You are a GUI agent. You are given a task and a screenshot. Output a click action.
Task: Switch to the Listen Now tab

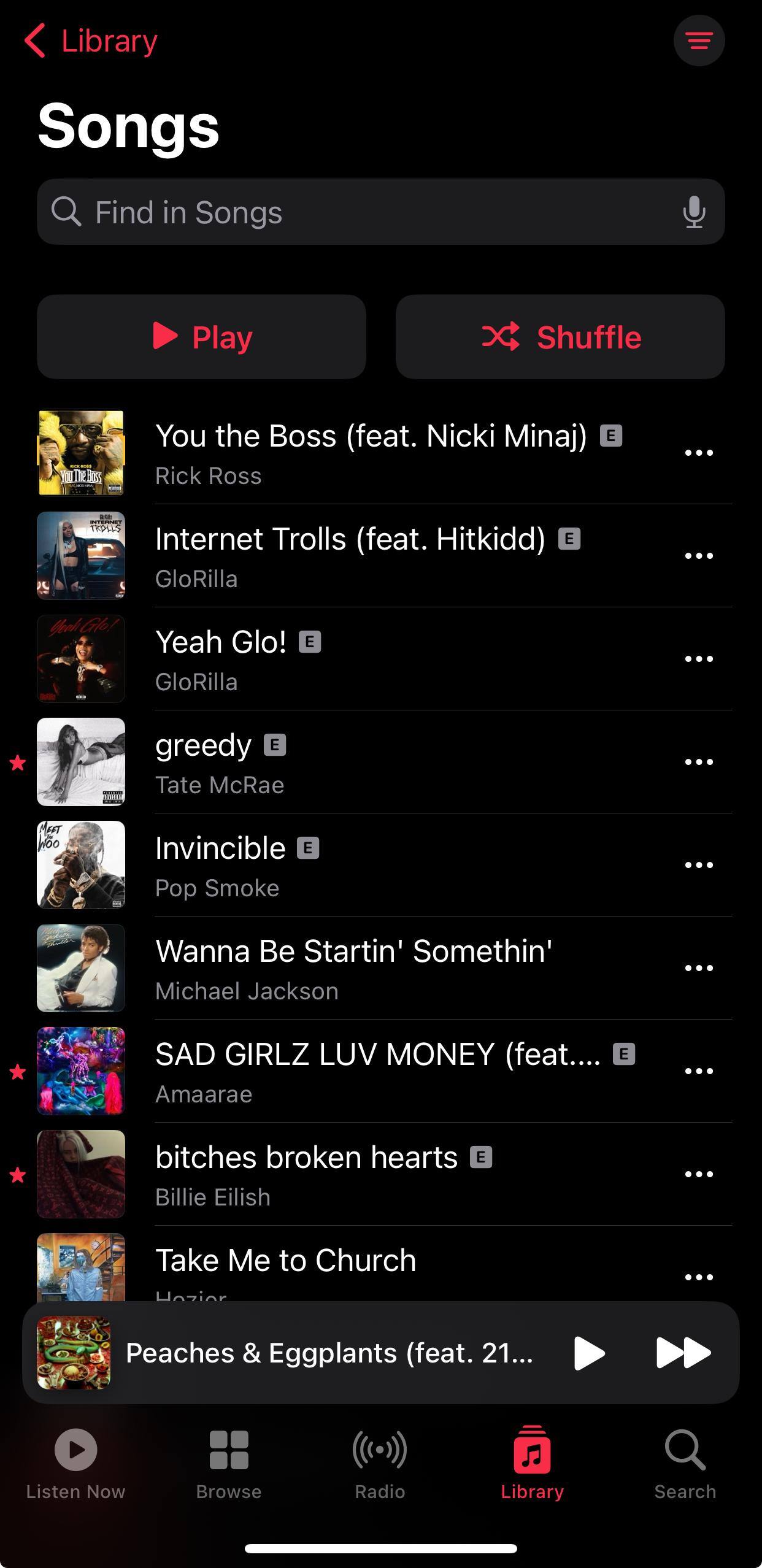click(75, 1464)
